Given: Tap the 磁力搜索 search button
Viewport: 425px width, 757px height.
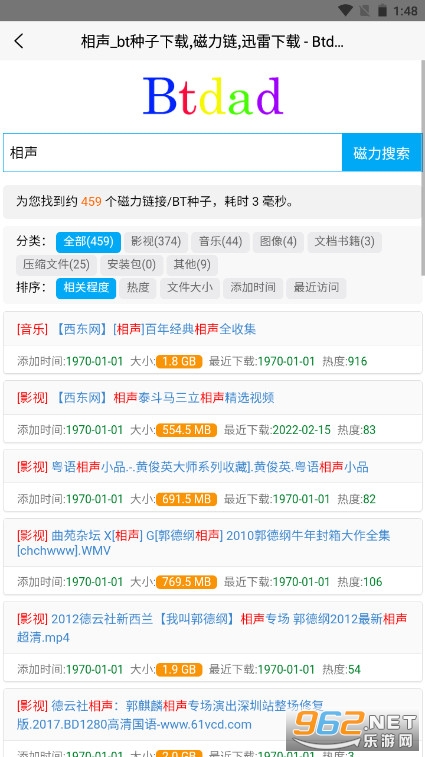Looking at the screenshot, I should [382, 153].
